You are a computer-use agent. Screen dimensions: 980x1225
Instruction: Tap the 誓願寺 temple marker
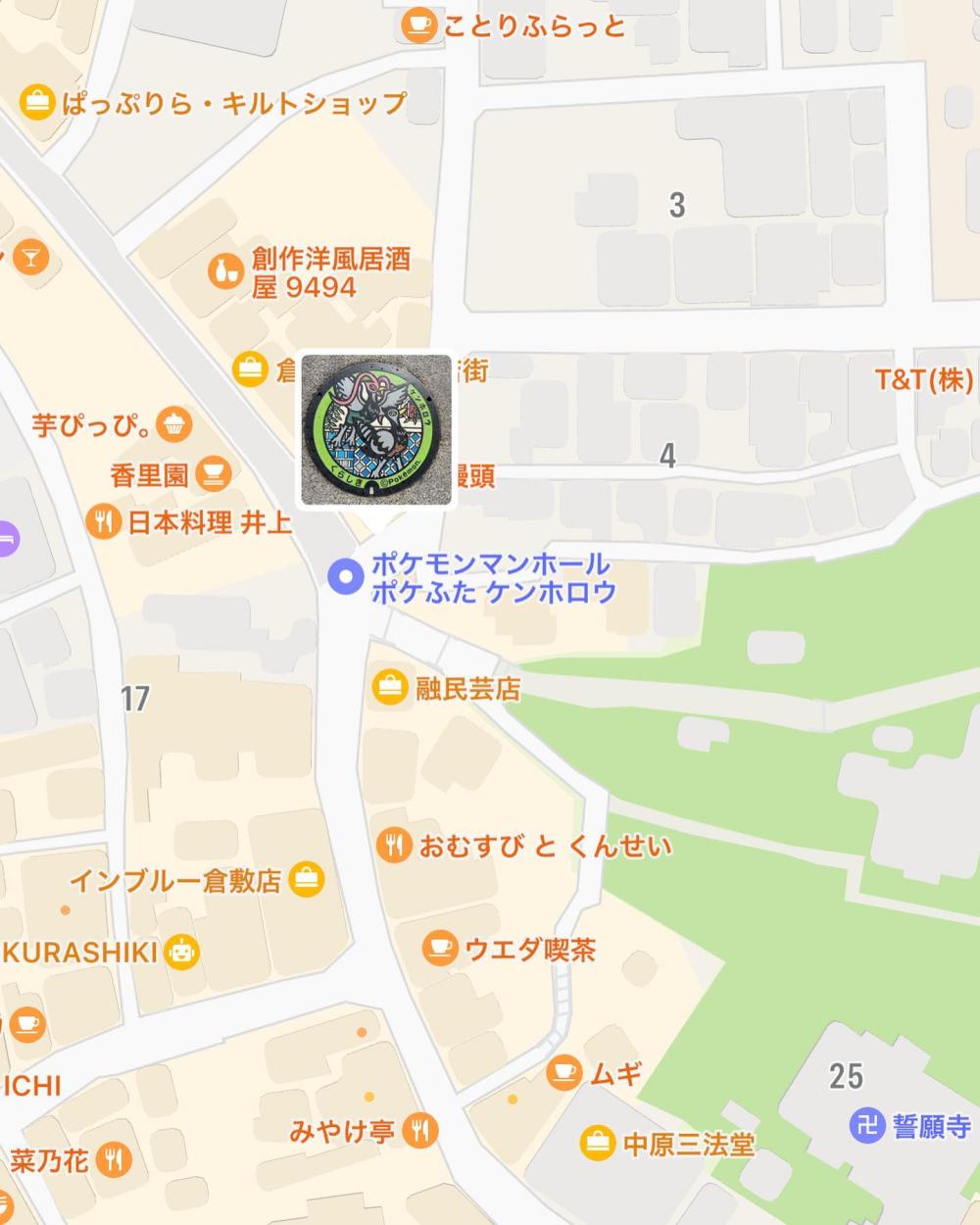pos(866,1125)
